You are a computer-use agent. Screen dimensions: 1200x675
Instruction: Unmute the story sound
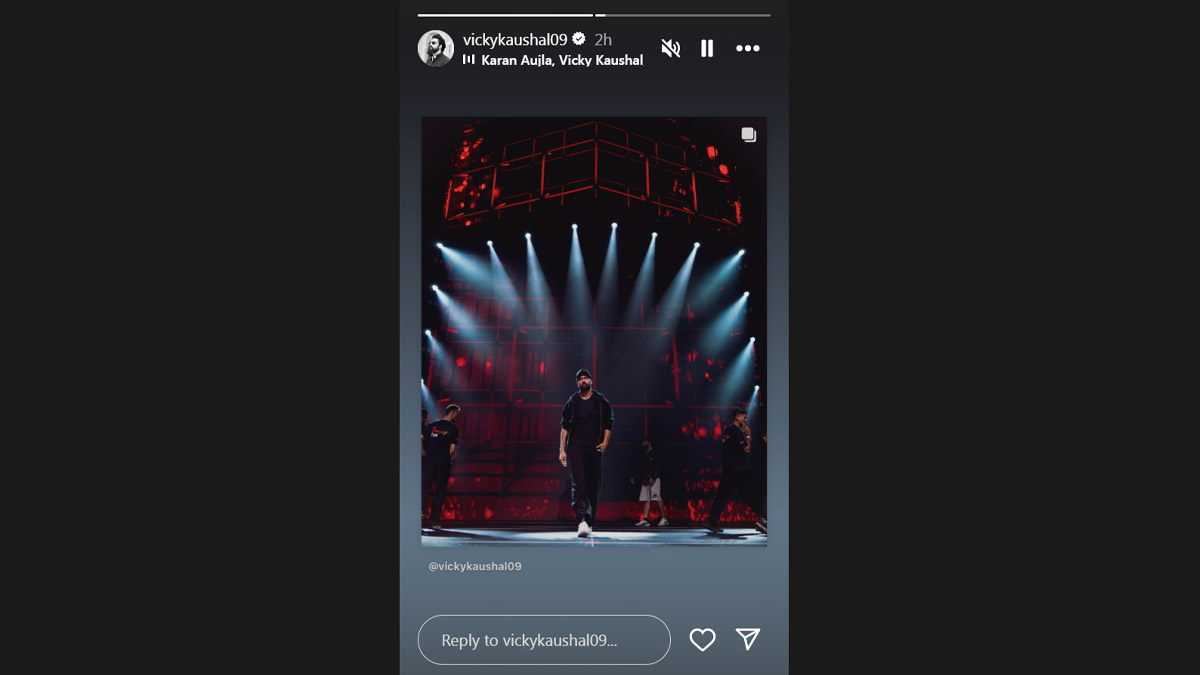click(x=671, y=48)
